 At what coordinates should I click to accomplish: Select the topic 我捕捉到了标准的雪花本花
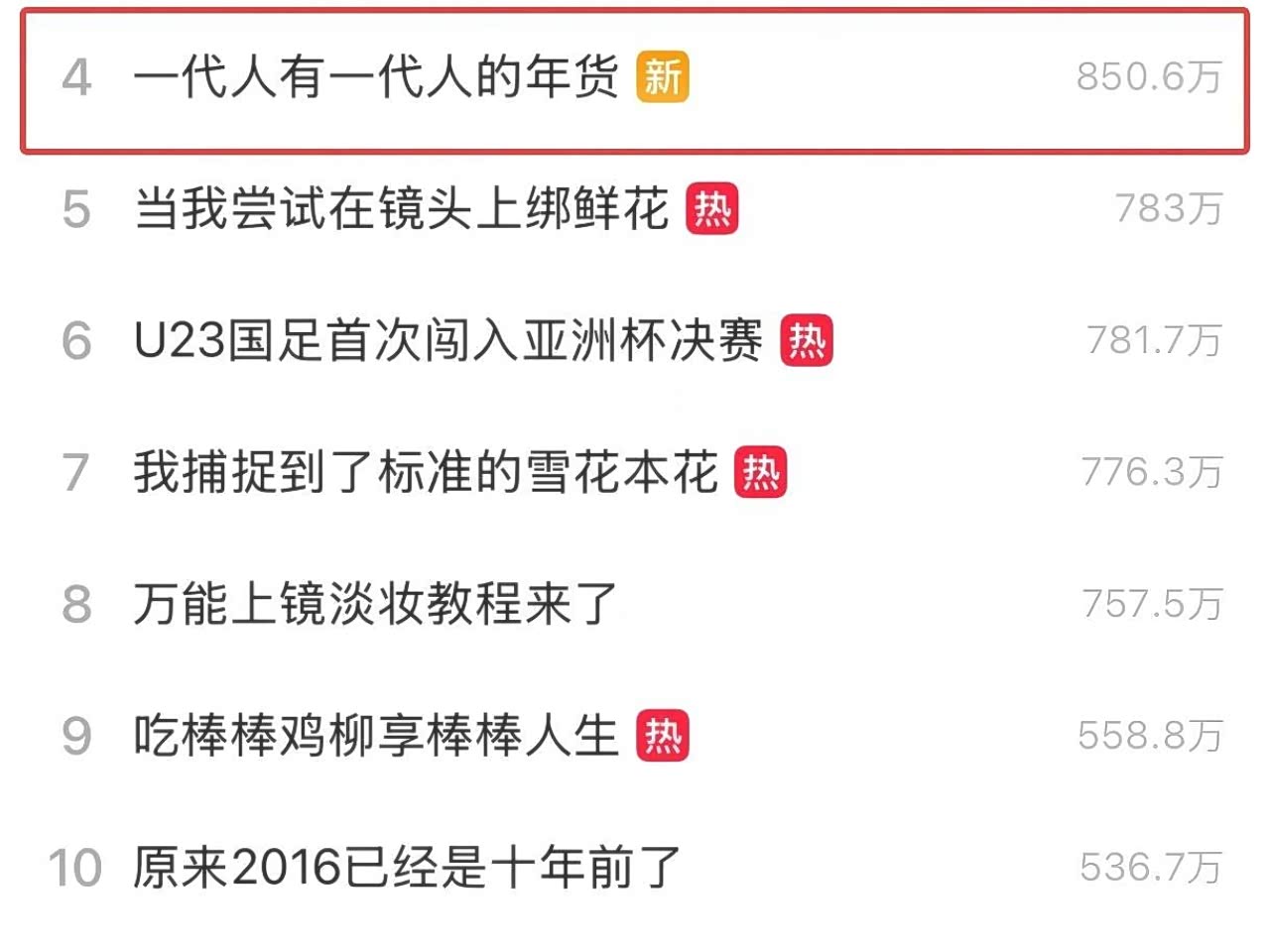[x=425, y=472]
